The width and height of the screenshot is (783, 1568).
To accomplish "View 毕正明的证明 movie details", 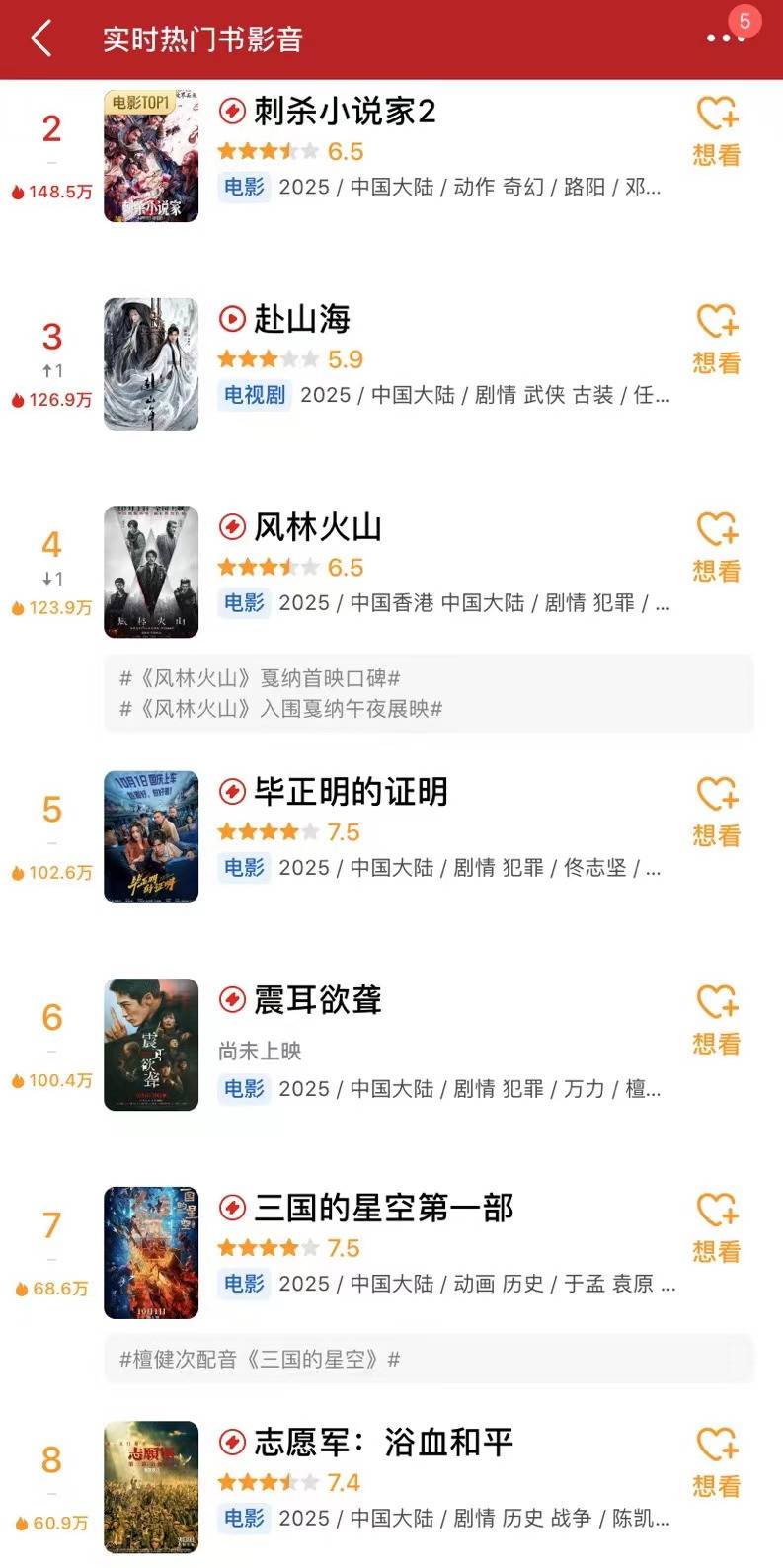I will click(351, 792).
